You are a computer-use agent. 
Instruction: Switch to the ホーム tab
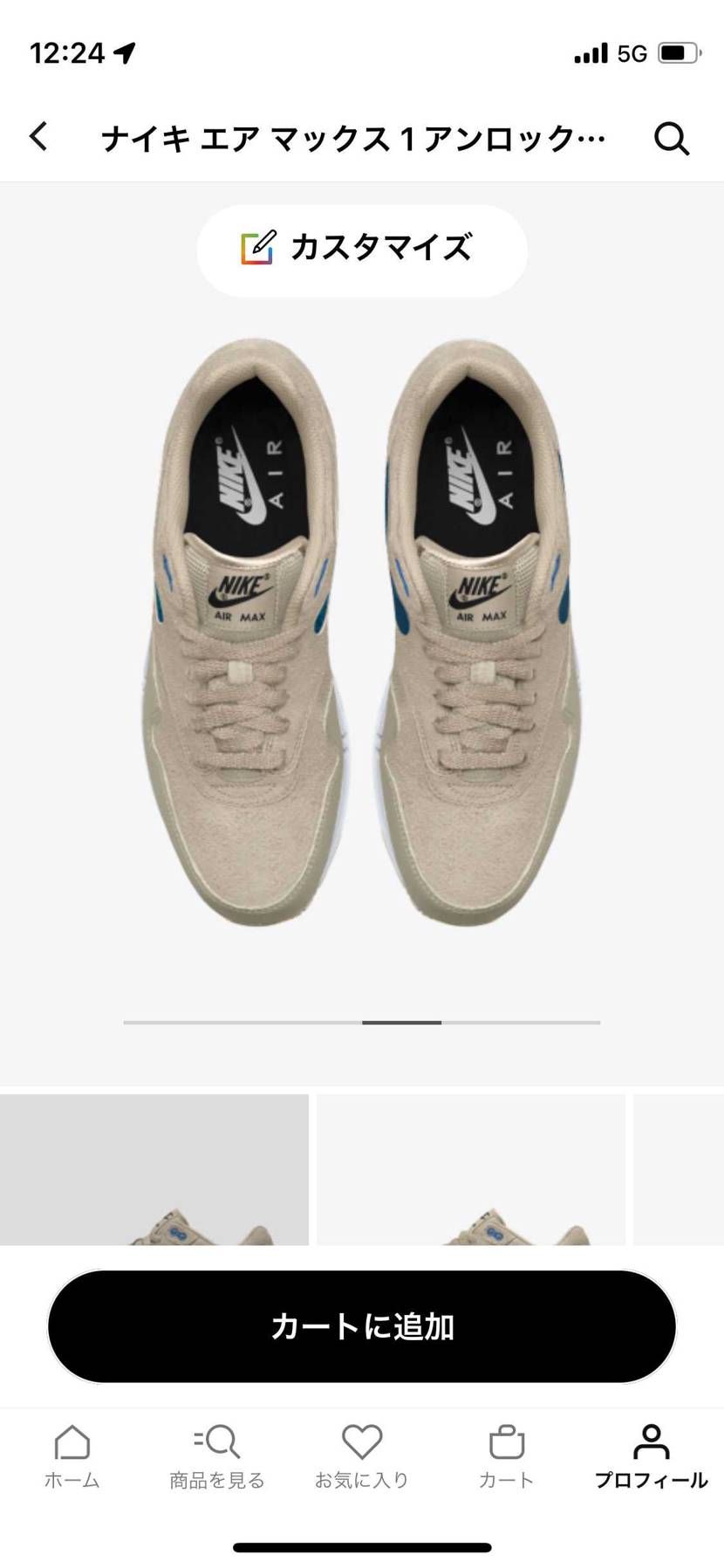coord(72,1457)
